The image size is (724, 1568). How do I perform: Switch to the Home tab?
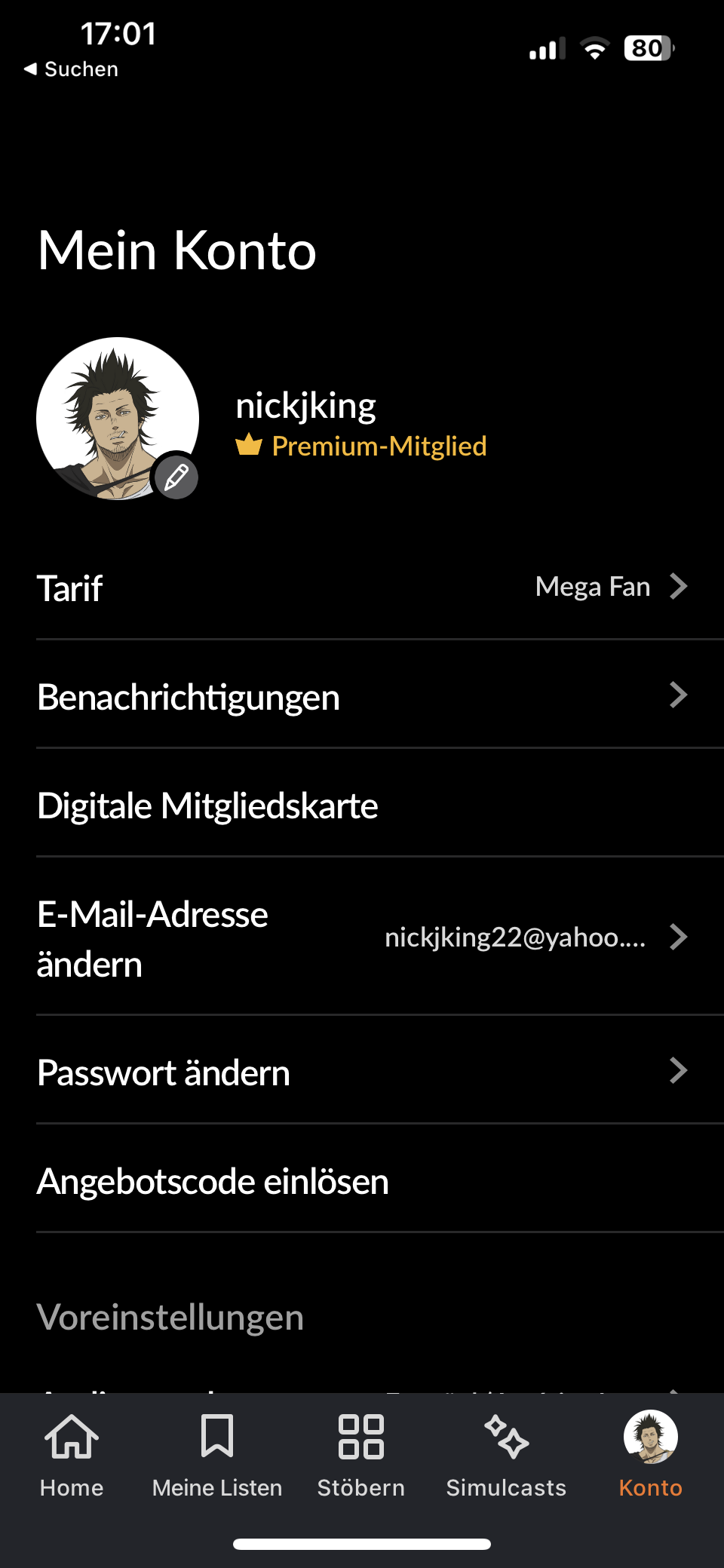pos(72,1456)
